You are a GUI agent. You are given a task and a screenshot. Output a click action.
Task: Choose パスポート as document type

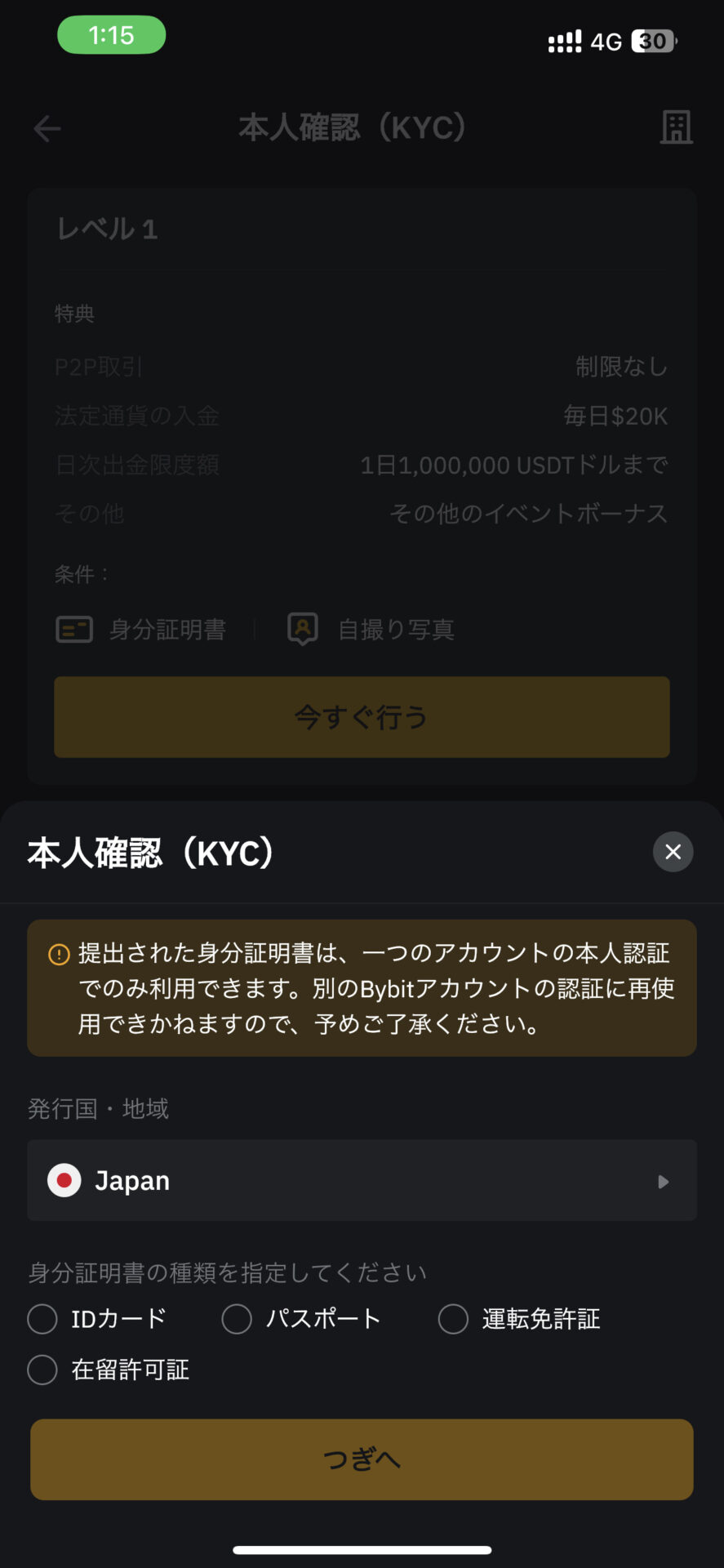[x=238, y=1318]
